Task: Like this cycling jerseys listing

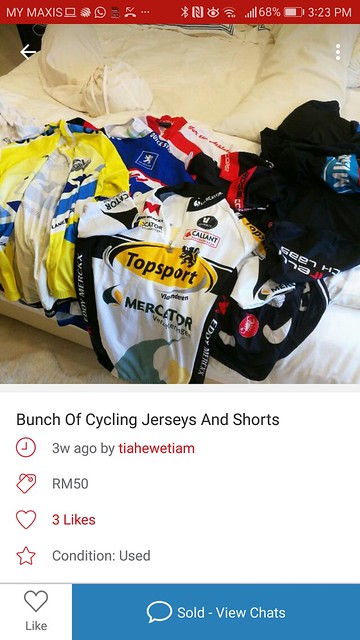Action: tap(36, 611)
